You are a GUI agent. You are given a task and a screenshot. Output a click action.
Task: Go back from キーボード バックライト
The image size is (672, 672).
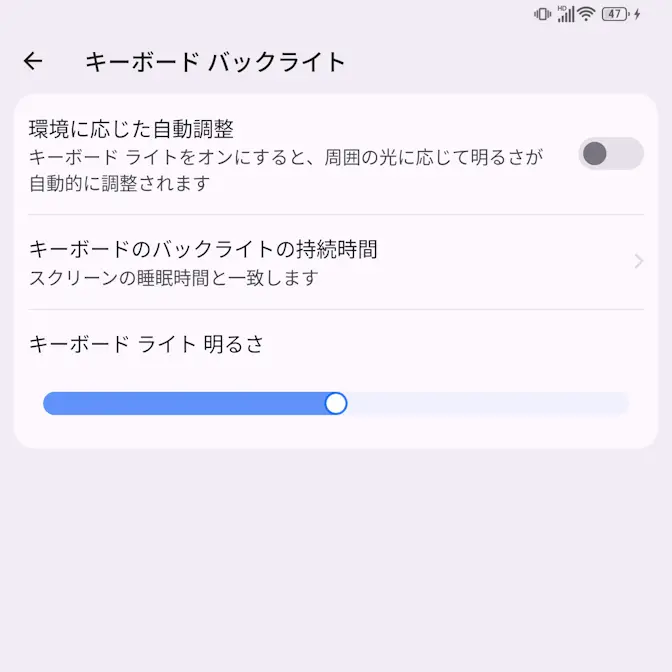tap(33, 62)
